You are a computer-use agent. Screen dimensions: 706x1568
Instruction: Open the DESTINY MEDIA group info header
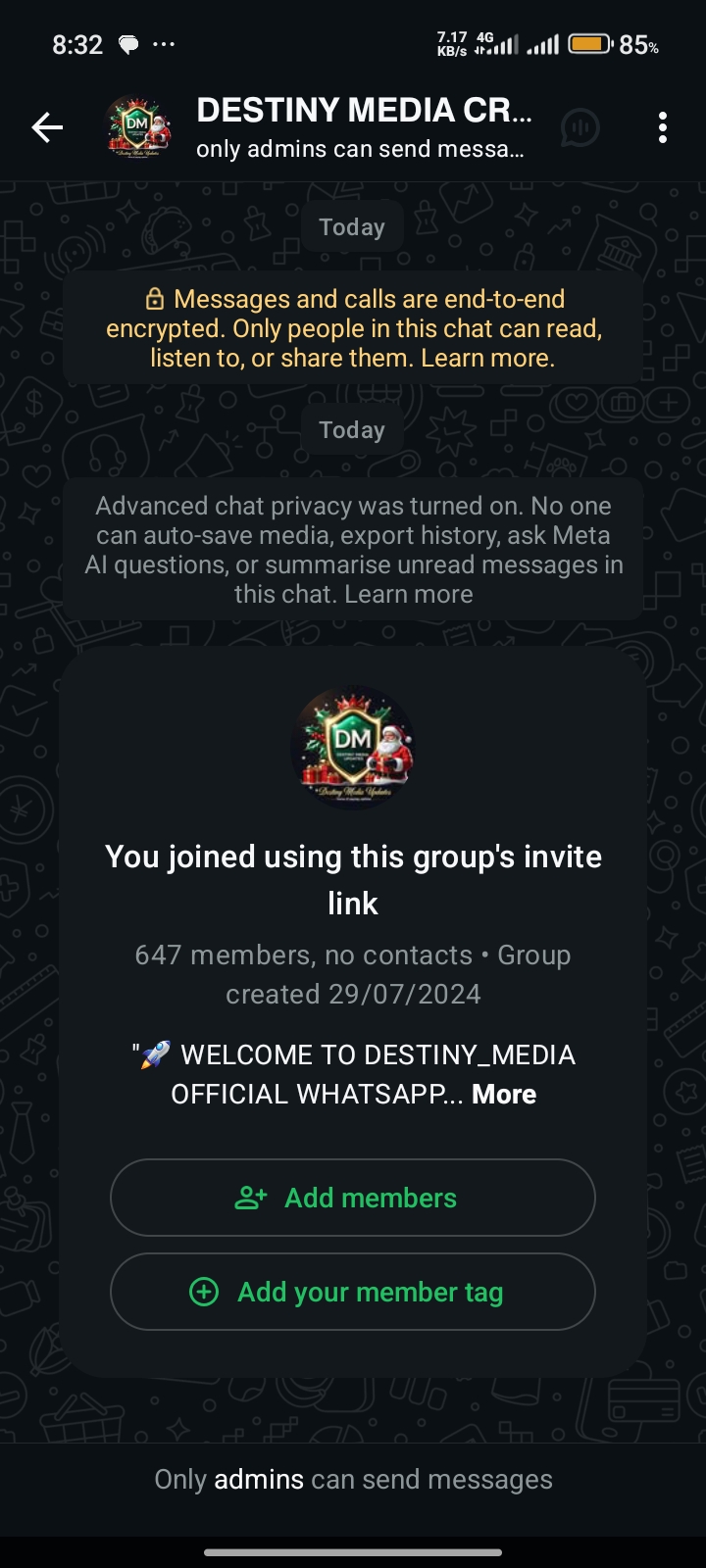pyautogui.click(x=363, y=127)
